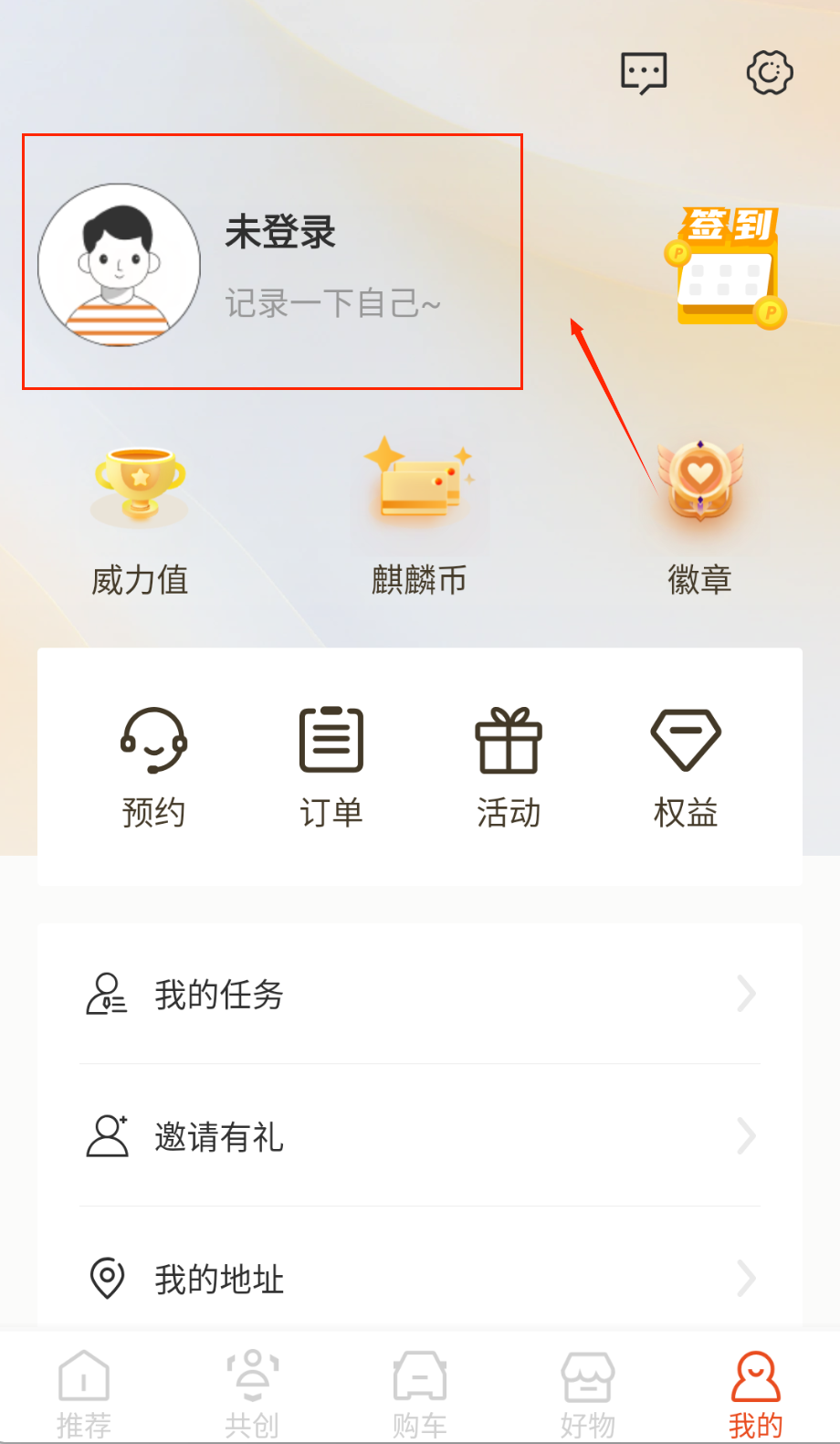Switch to the 推荐 tab
The height and width of the screenshot is (1444, 840).
coord(84,1392)
